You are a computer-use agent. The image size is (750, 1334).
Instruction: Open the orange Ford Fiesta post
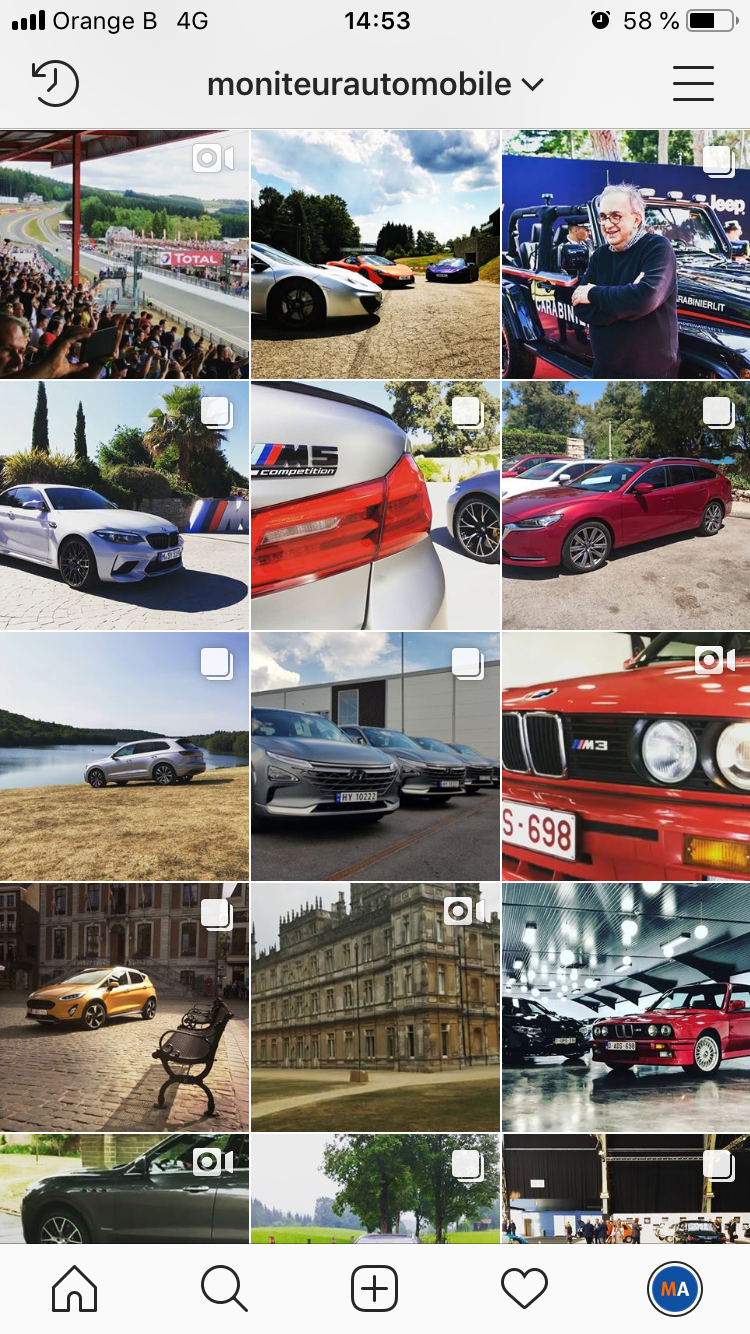click(x=124, y=1007)
